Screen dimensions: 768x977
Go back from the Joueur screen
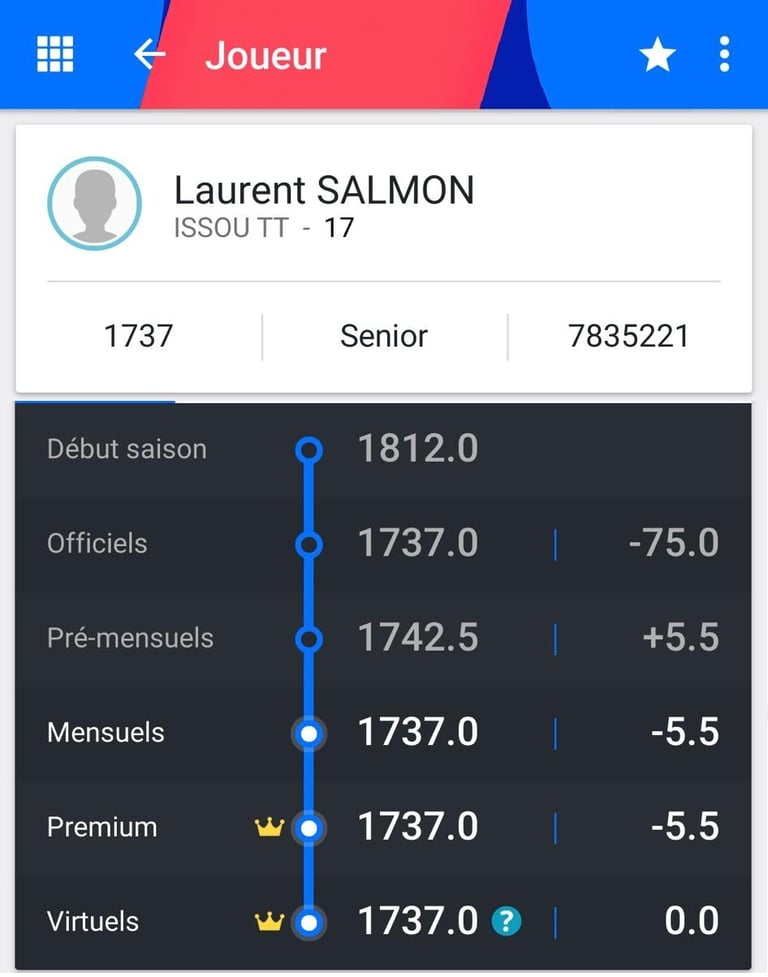coord(149,54)
